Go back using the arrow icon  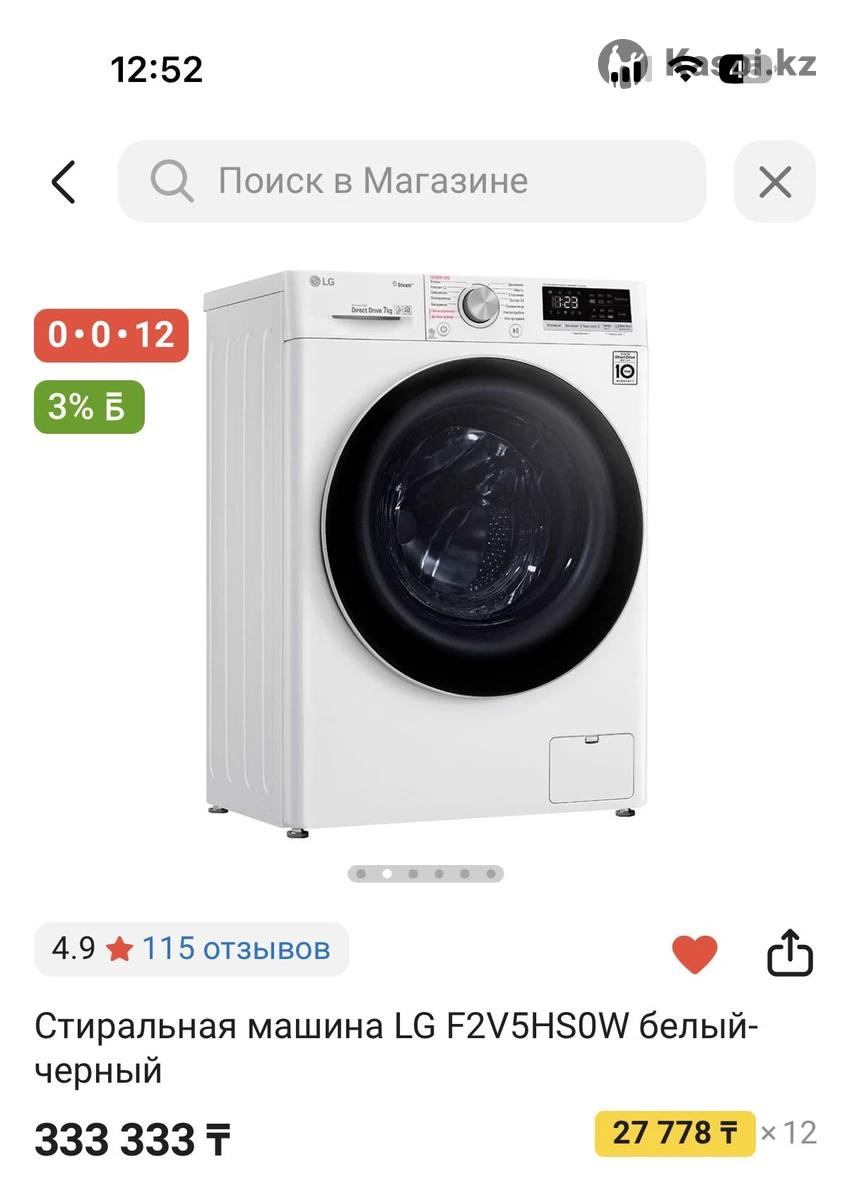[x=63, y=182]
